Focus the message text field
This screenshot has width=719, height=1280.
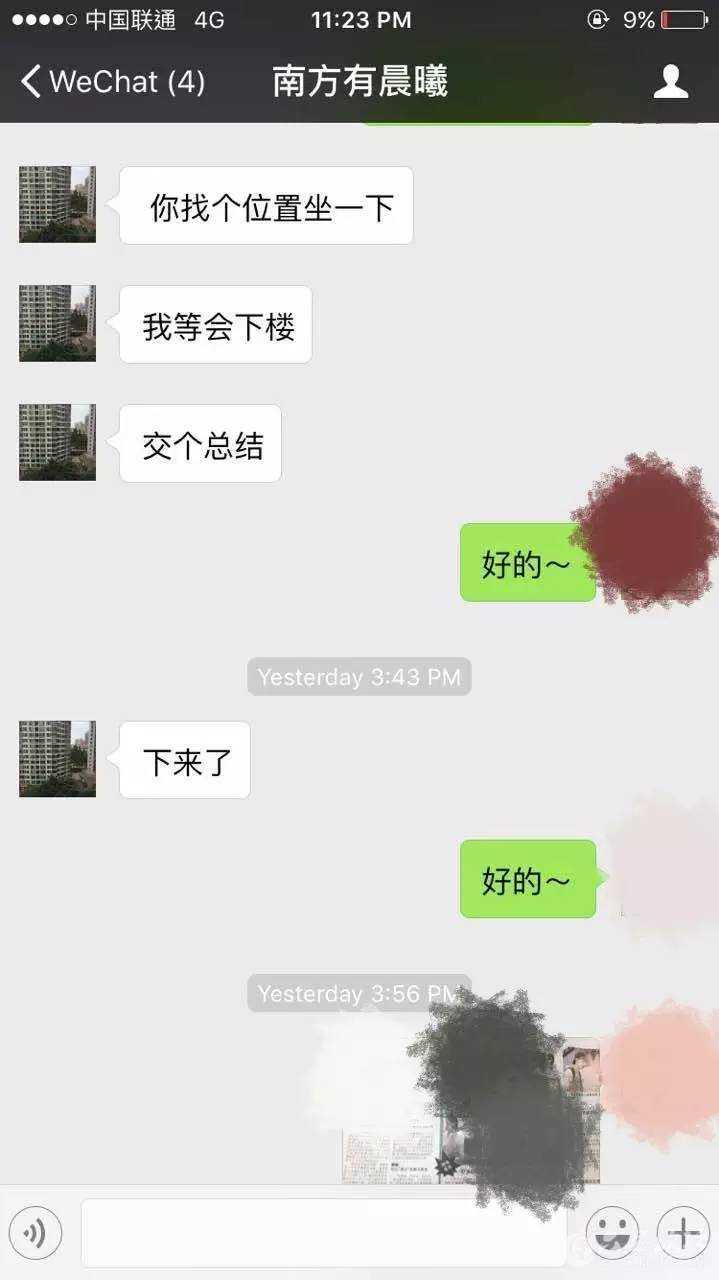pyautogui.click(x=322, y=1233)
